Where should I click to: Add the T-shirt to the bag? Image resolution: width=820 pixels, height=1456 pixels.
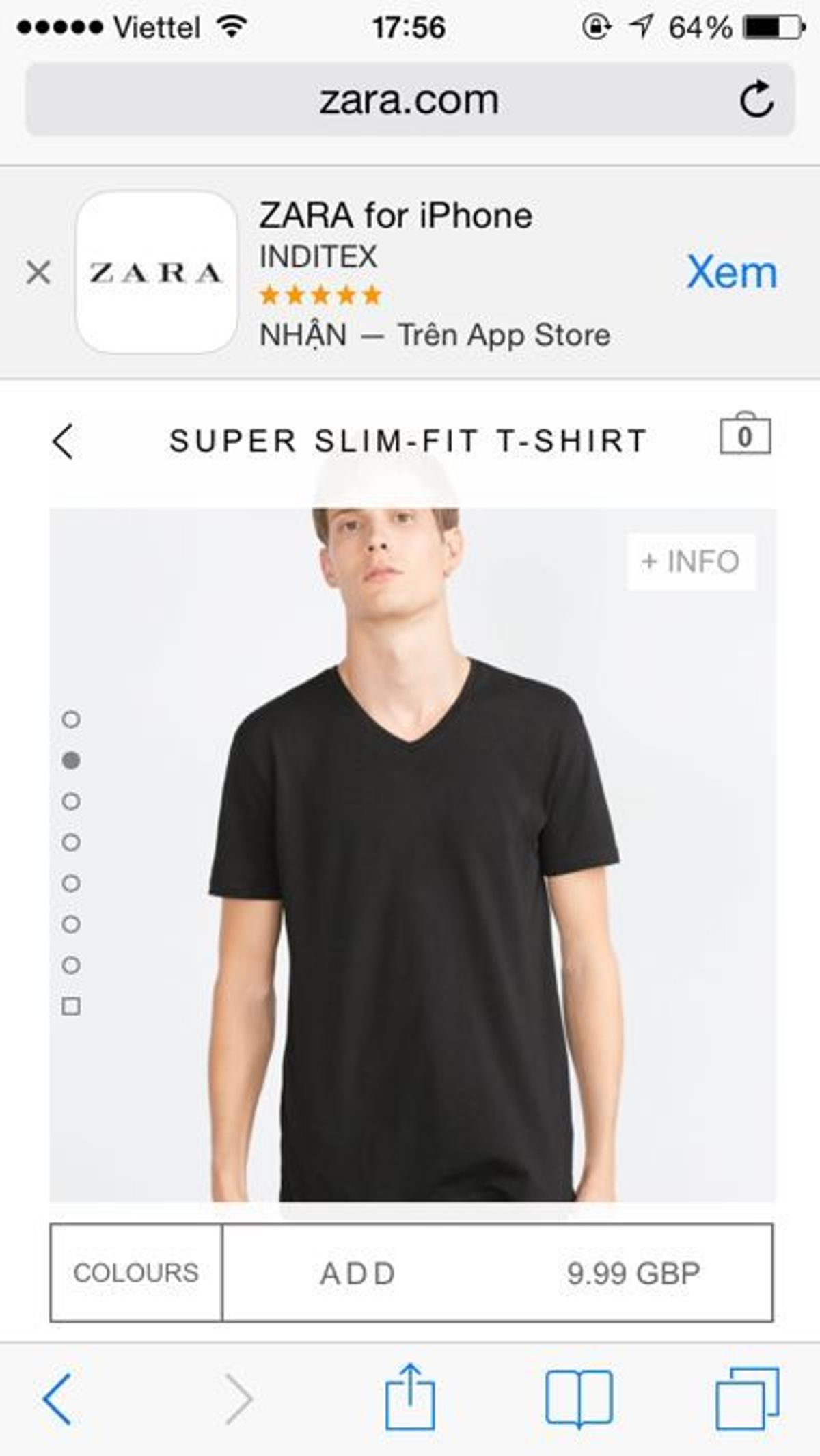358,1273
